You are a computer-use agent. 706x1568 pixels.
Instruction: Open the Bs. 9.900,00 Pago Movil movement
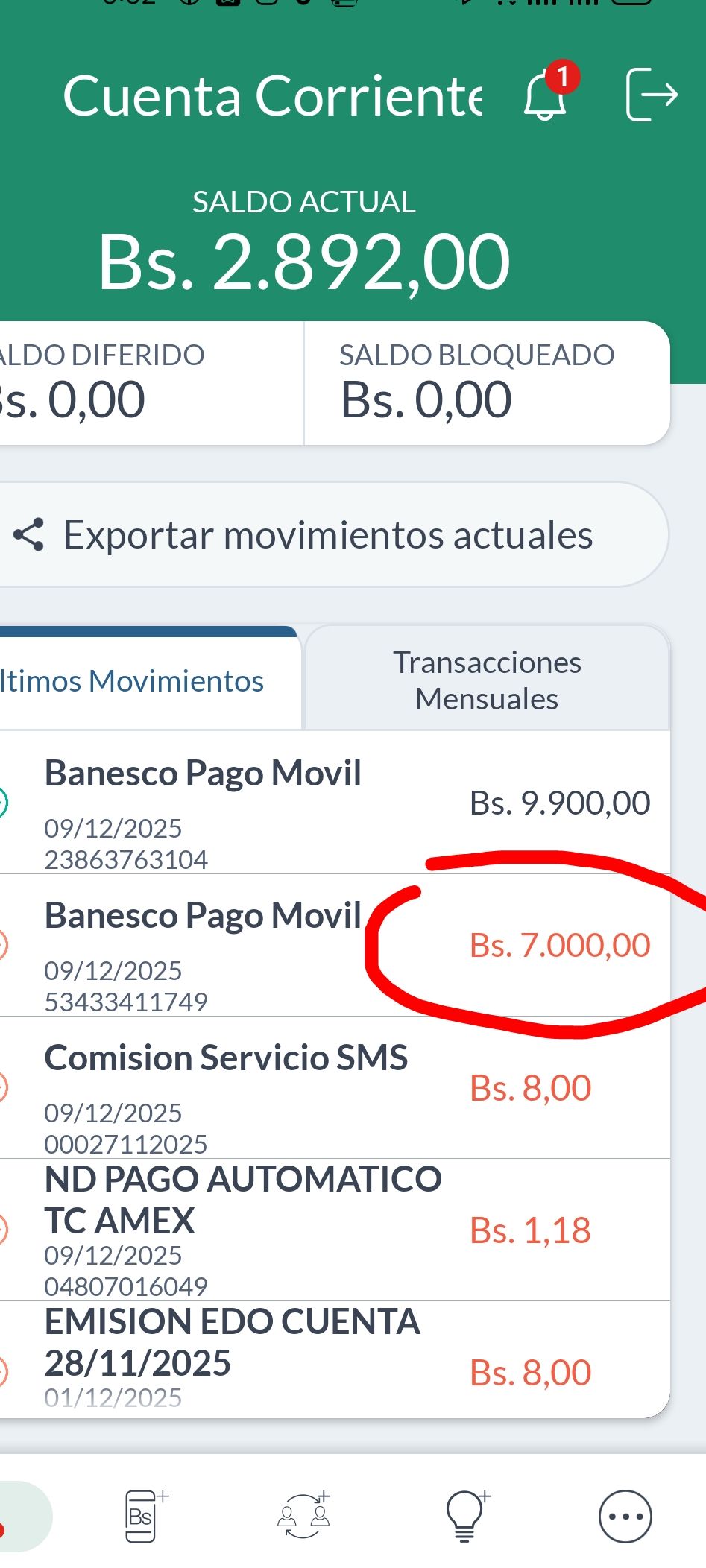[335, 803]
